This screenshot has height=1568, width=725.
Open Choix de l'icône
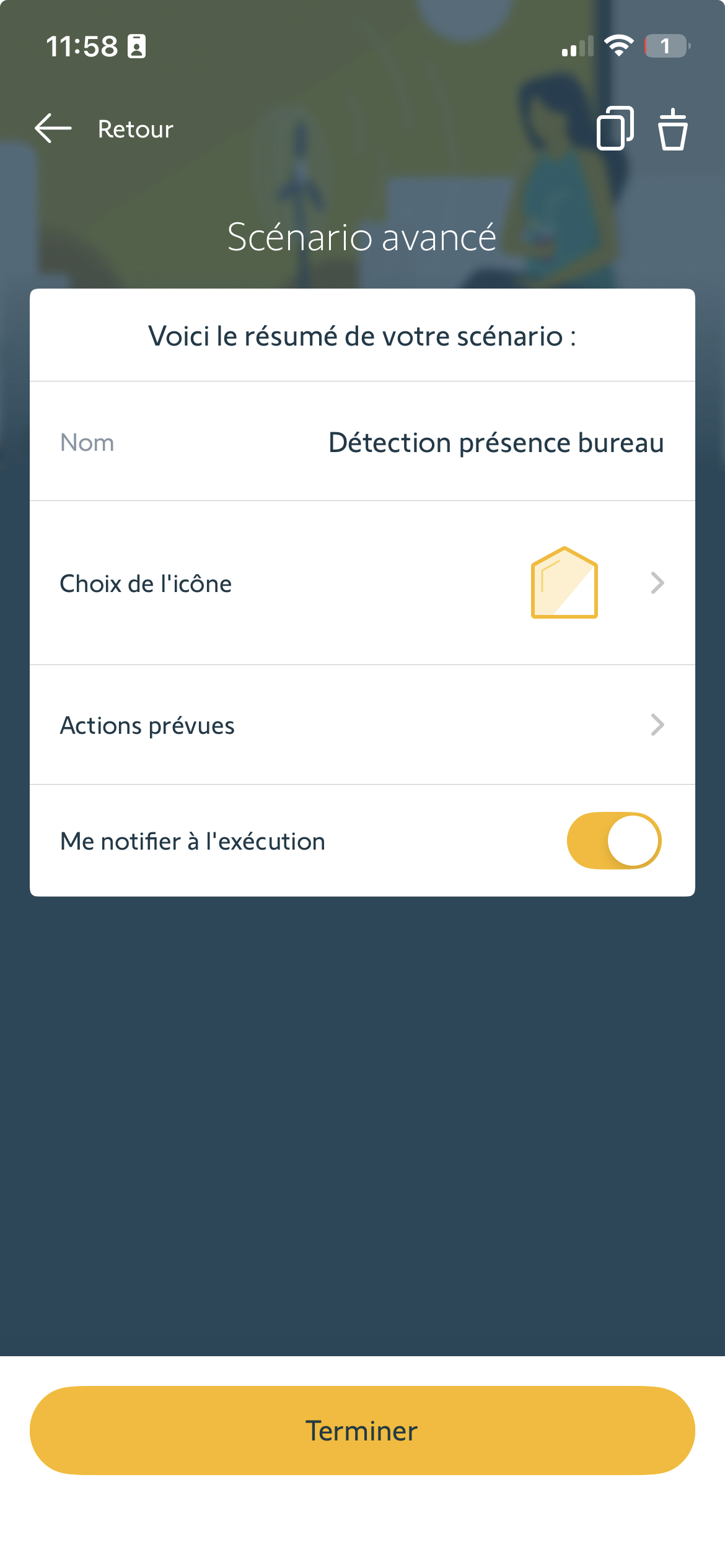click(362, 583)
